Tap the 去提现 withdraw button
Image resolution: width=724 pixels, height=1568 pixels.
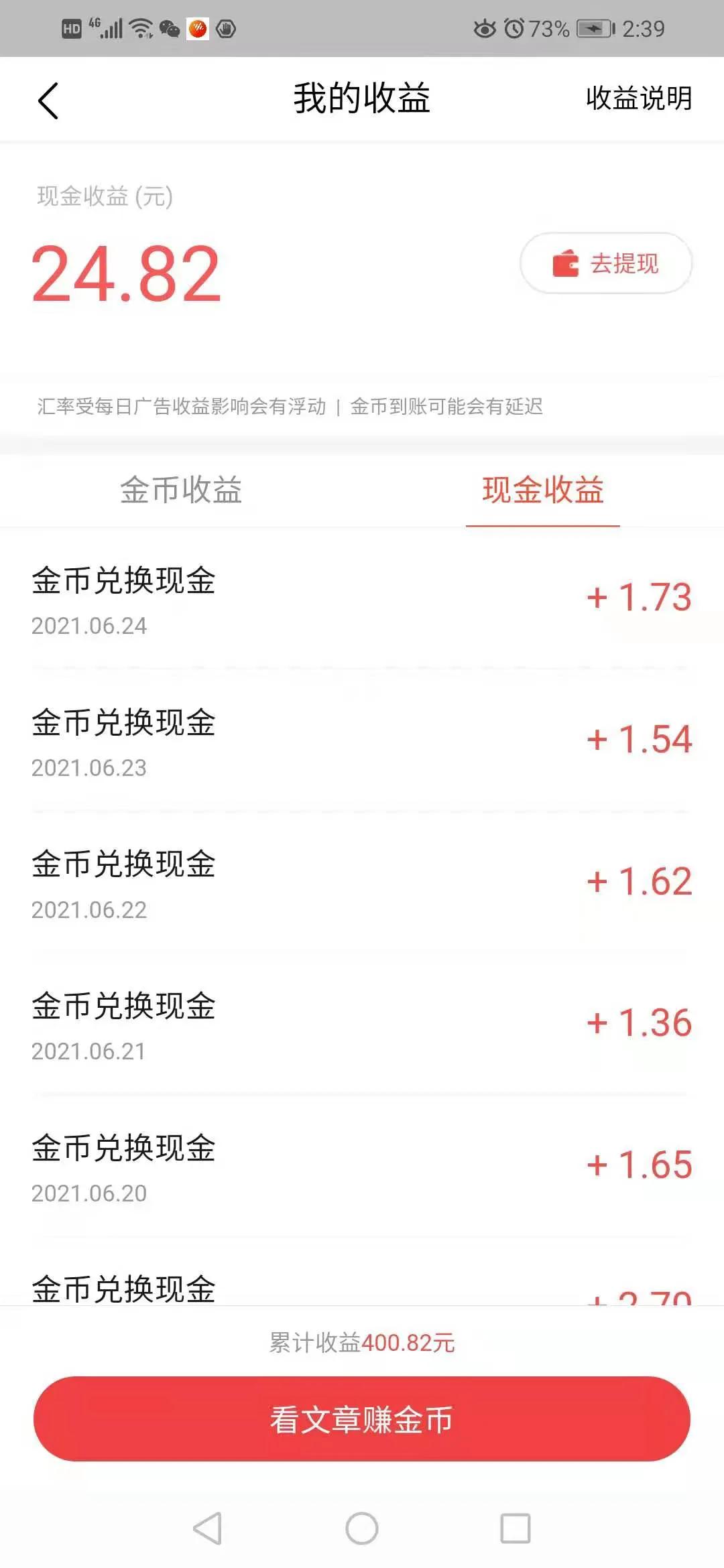point(605,264)
